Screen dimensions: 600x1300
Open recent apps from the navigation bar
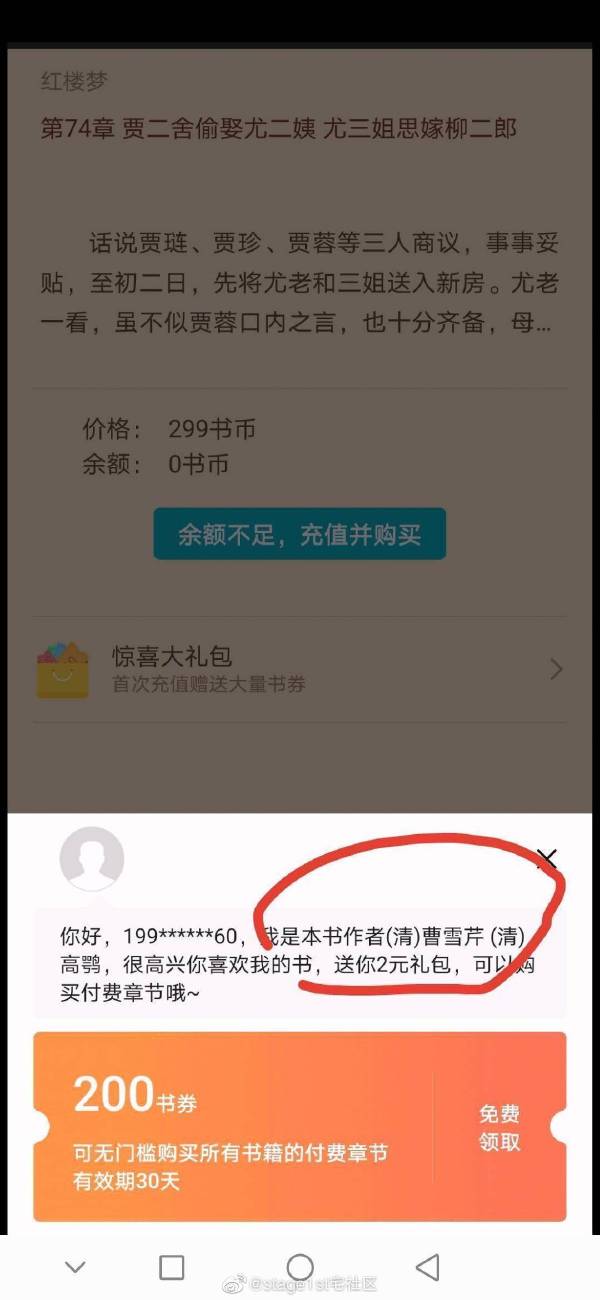172,1267
